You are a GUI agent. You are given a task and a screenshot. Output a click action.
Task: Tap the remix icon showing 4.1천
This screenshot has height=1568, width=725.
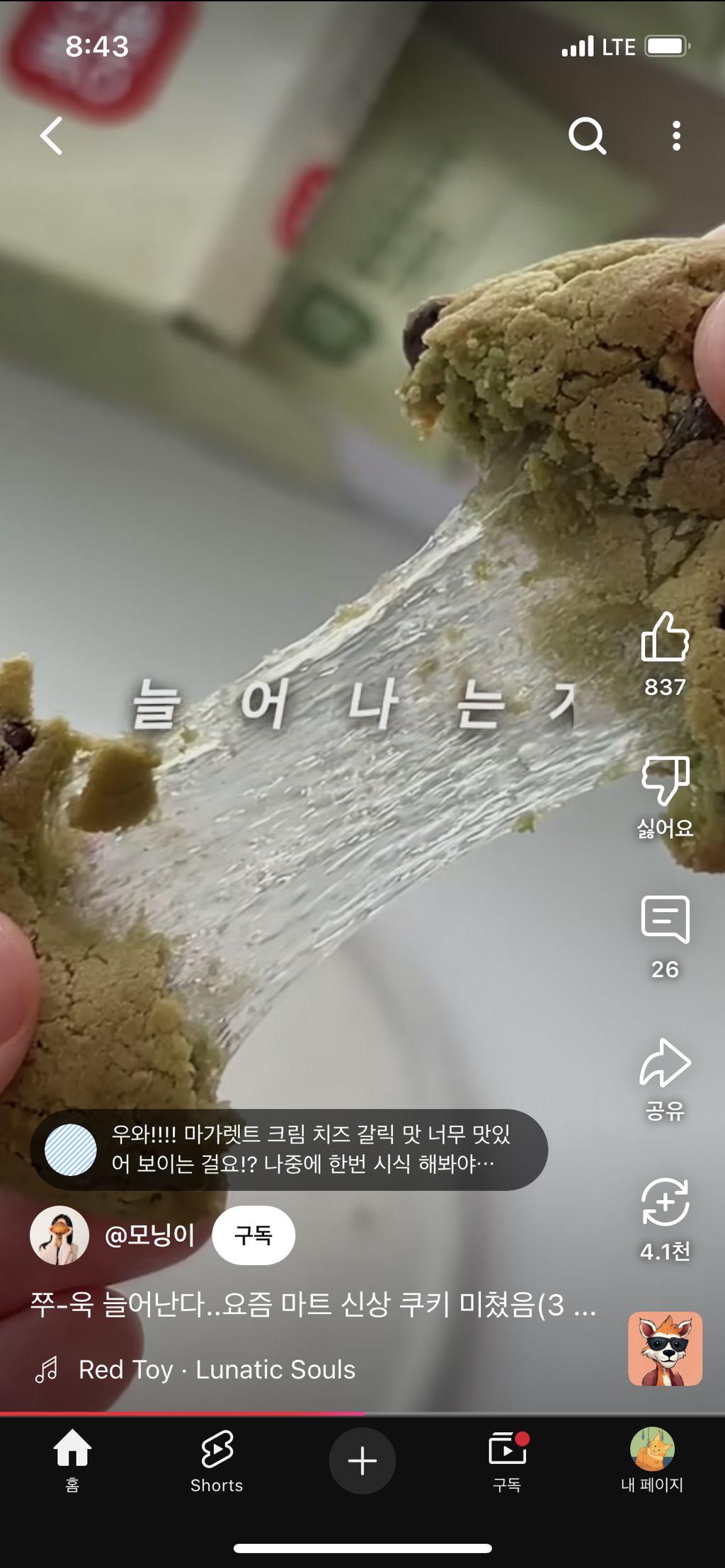[665, 1203]
